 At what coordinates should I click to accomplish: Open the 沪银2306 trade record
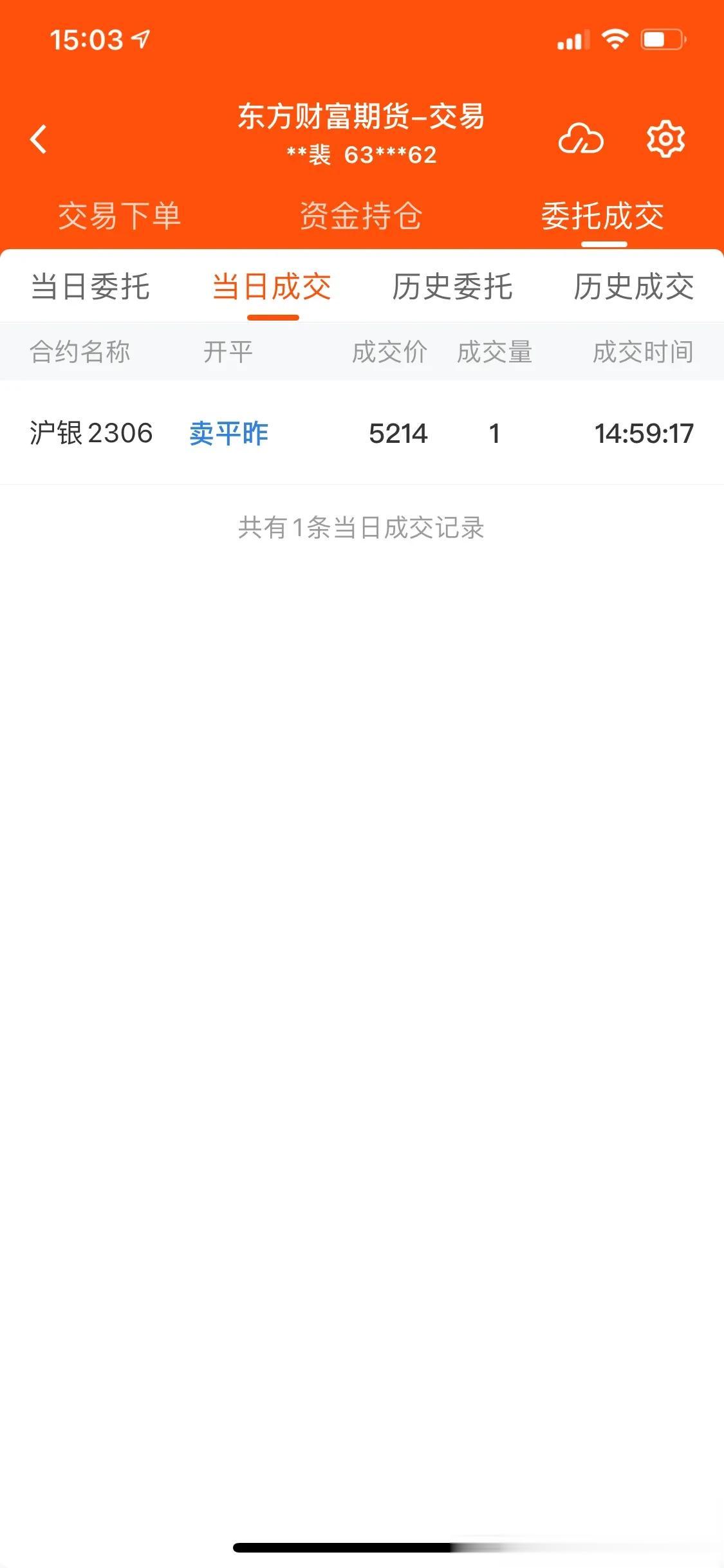(362, 433)
